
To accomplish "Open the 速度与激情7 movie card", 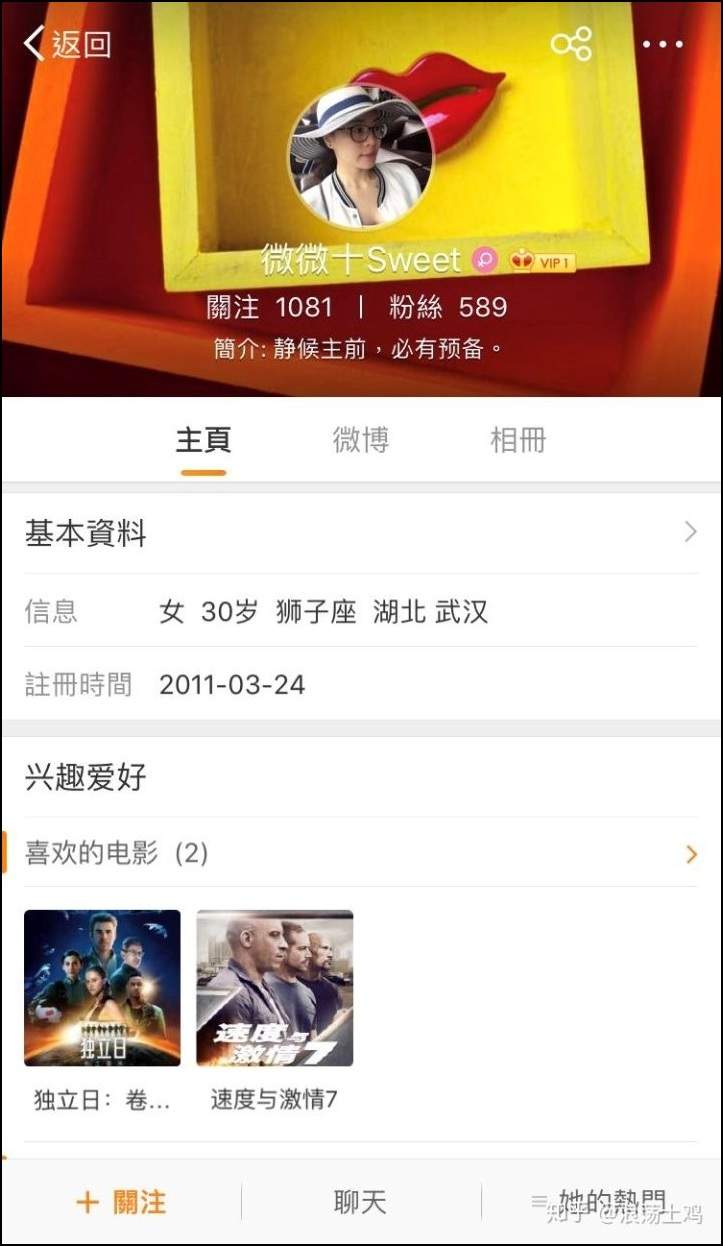I will (x=274, y=988).
